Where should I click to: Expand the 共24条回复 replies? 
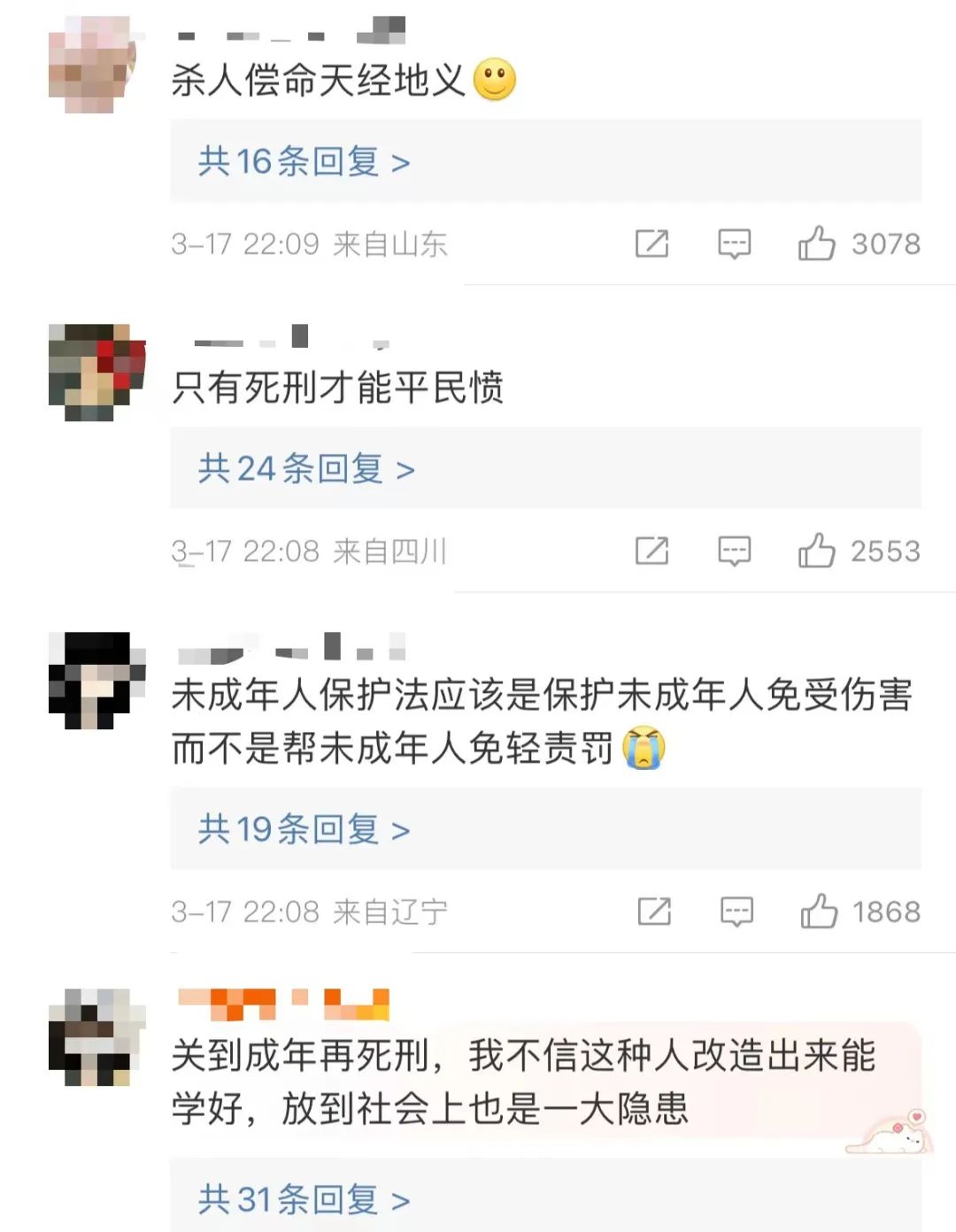pos(306,468)
